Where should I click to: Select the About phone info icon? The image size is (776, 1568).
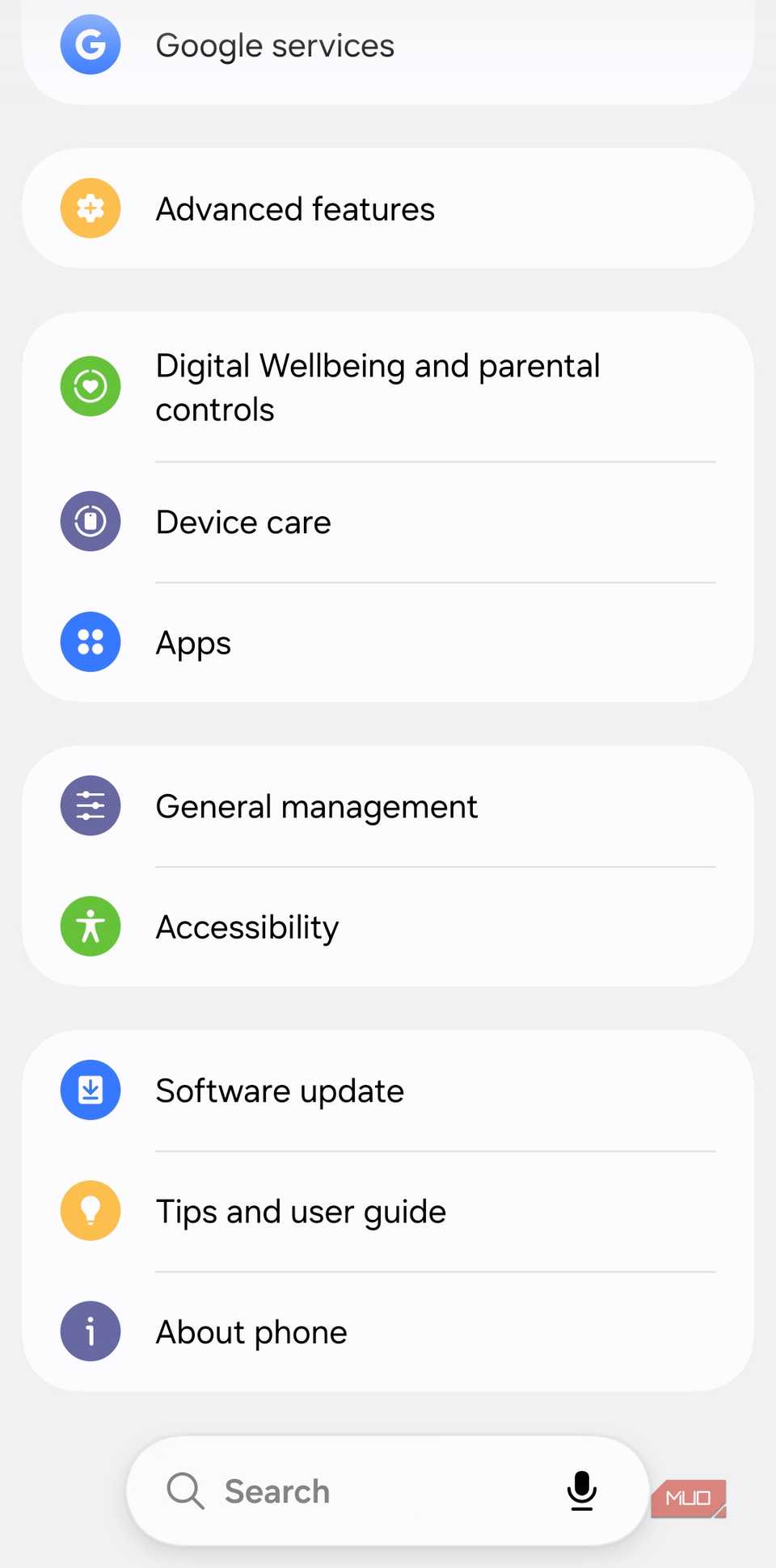pyautogui.click(x=90, y=1331)
